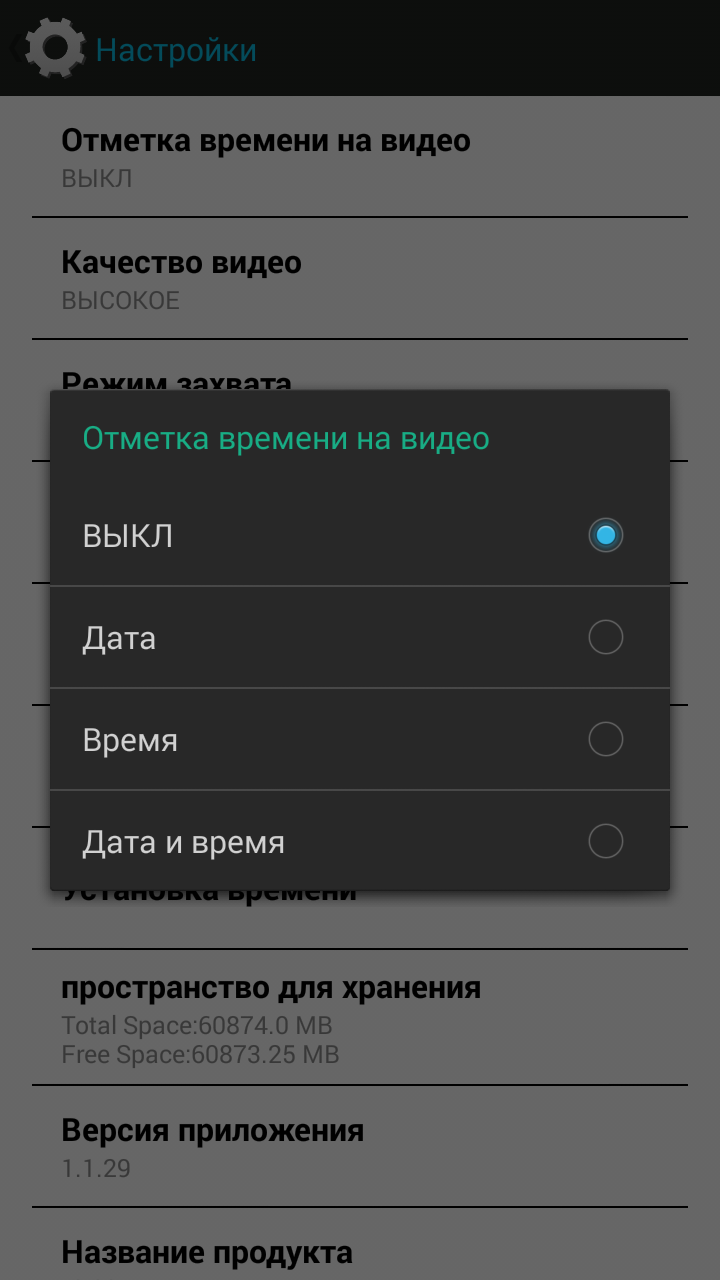This screenshot has height=1280, width=720.
Task: Pick the Дата и время option
Action: coord(359,842)
